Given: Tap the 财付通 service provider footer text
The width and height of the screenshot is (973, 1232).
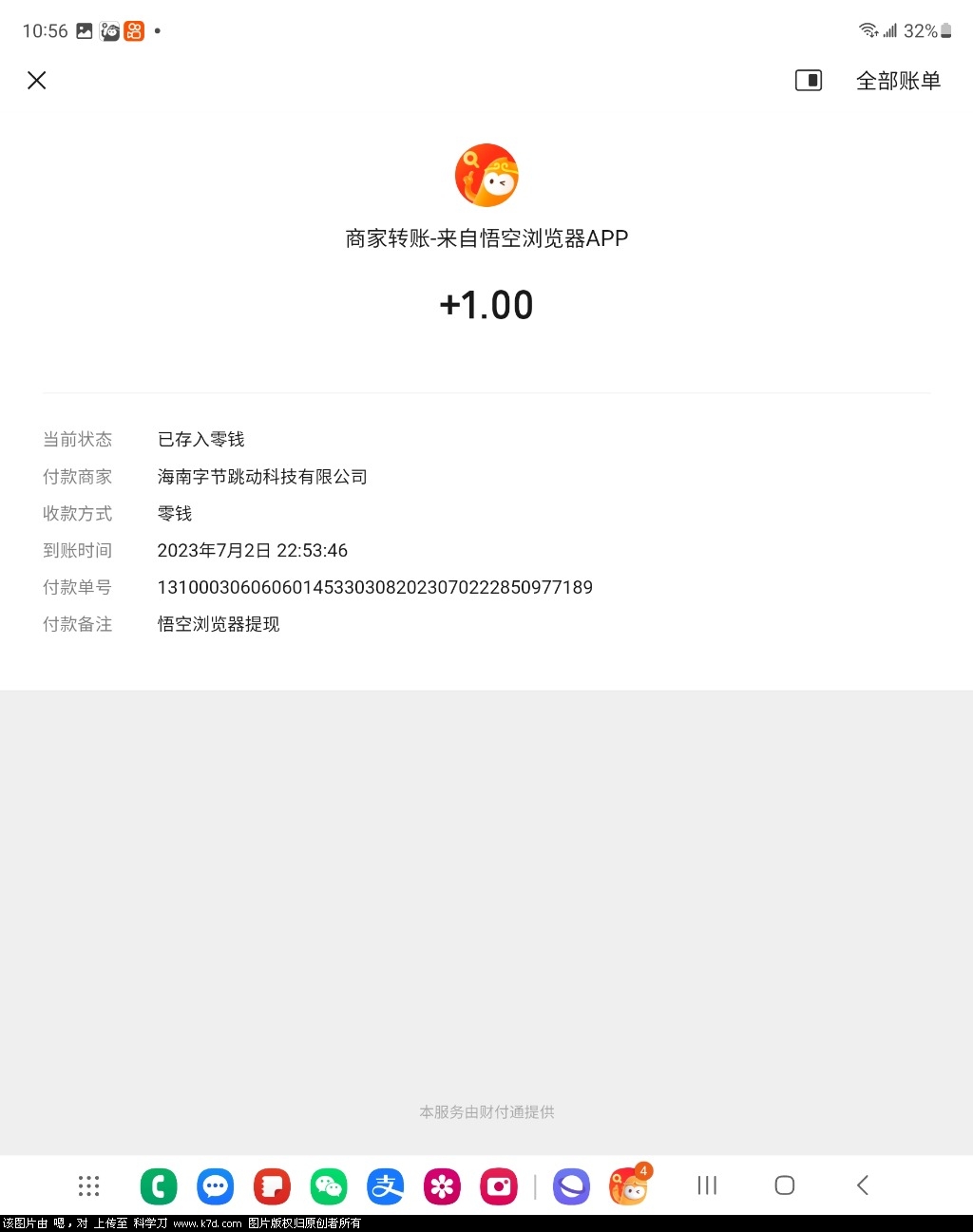Looking at the screenshot, I should pos(486,1112).
